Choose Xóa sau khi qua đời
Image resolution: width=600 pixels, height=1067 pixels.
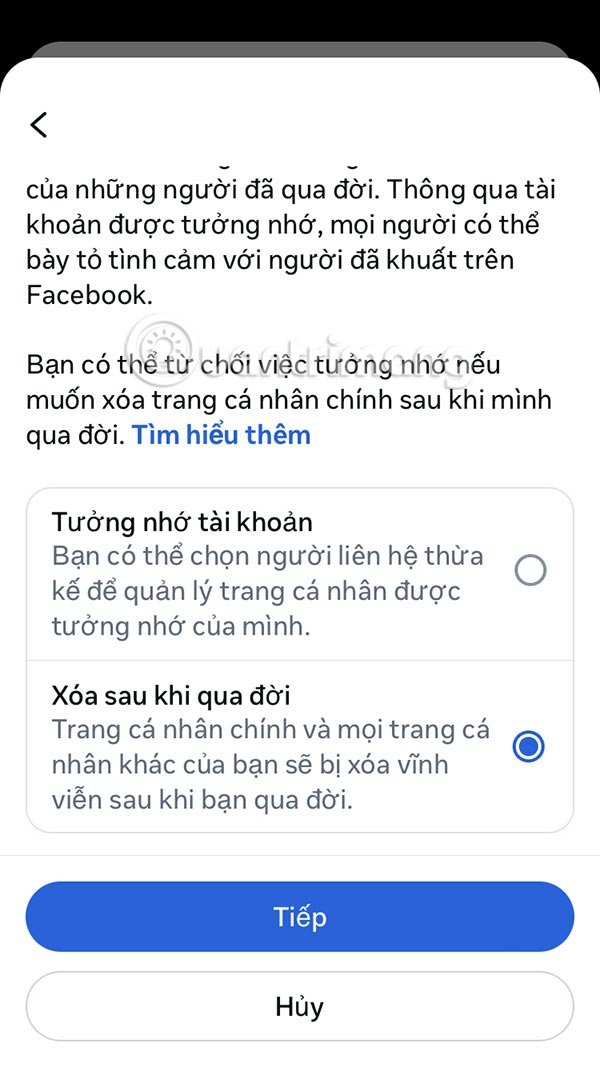click(529, 747)
